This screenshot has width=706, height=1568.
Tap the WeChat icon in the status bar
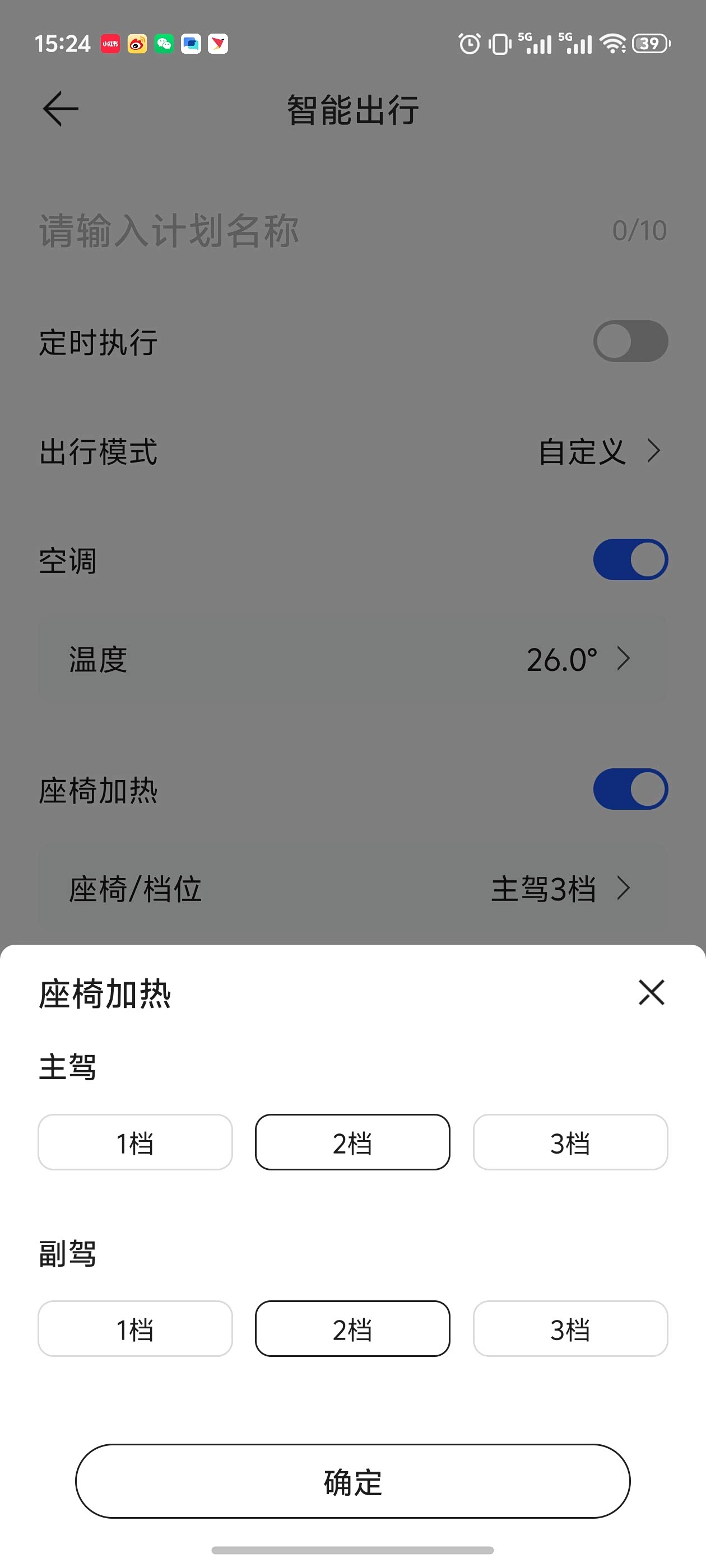tap(163, 44)
